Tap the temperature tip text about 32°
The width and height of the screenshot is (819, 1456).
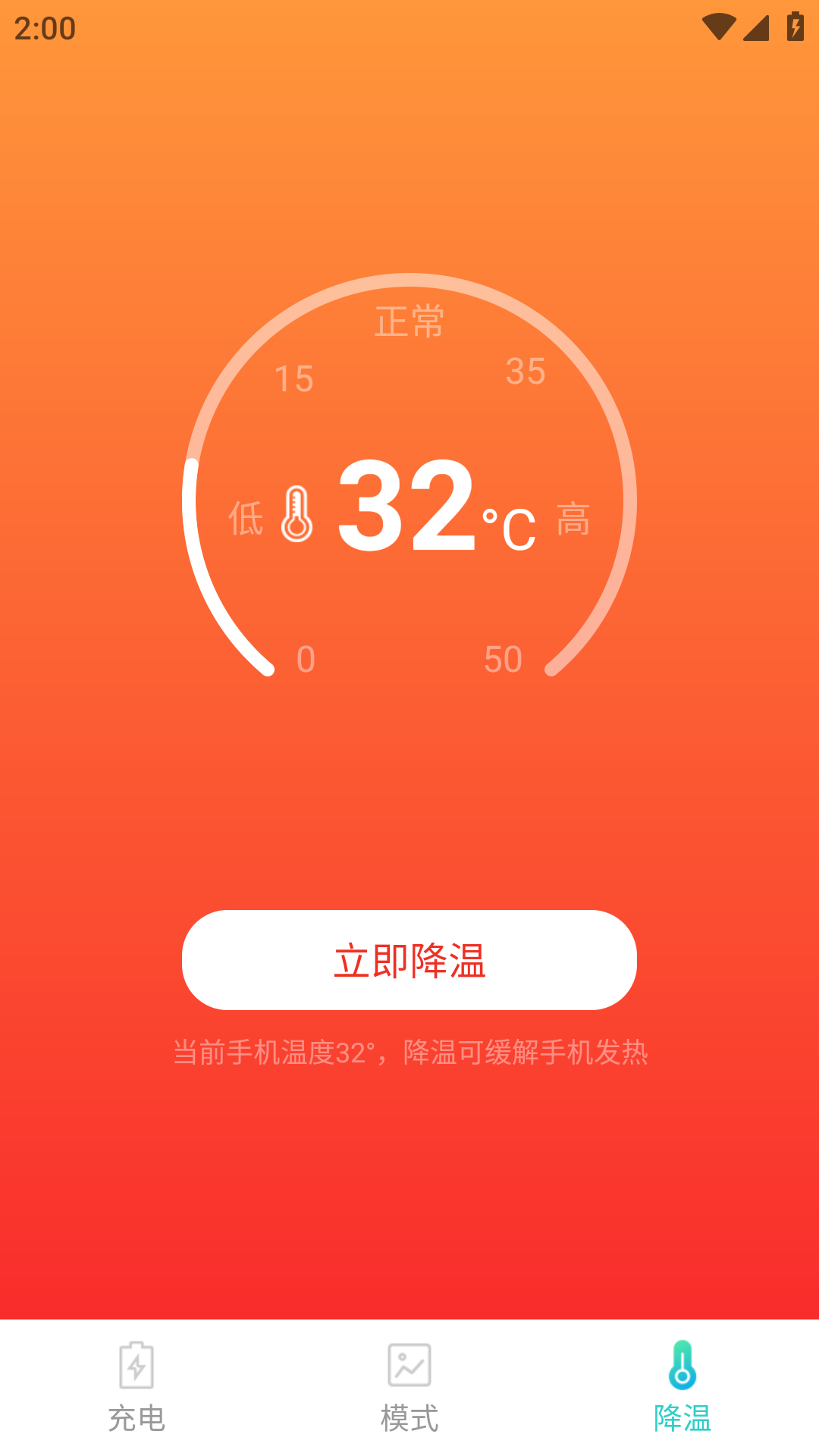tap(409, 1053)
